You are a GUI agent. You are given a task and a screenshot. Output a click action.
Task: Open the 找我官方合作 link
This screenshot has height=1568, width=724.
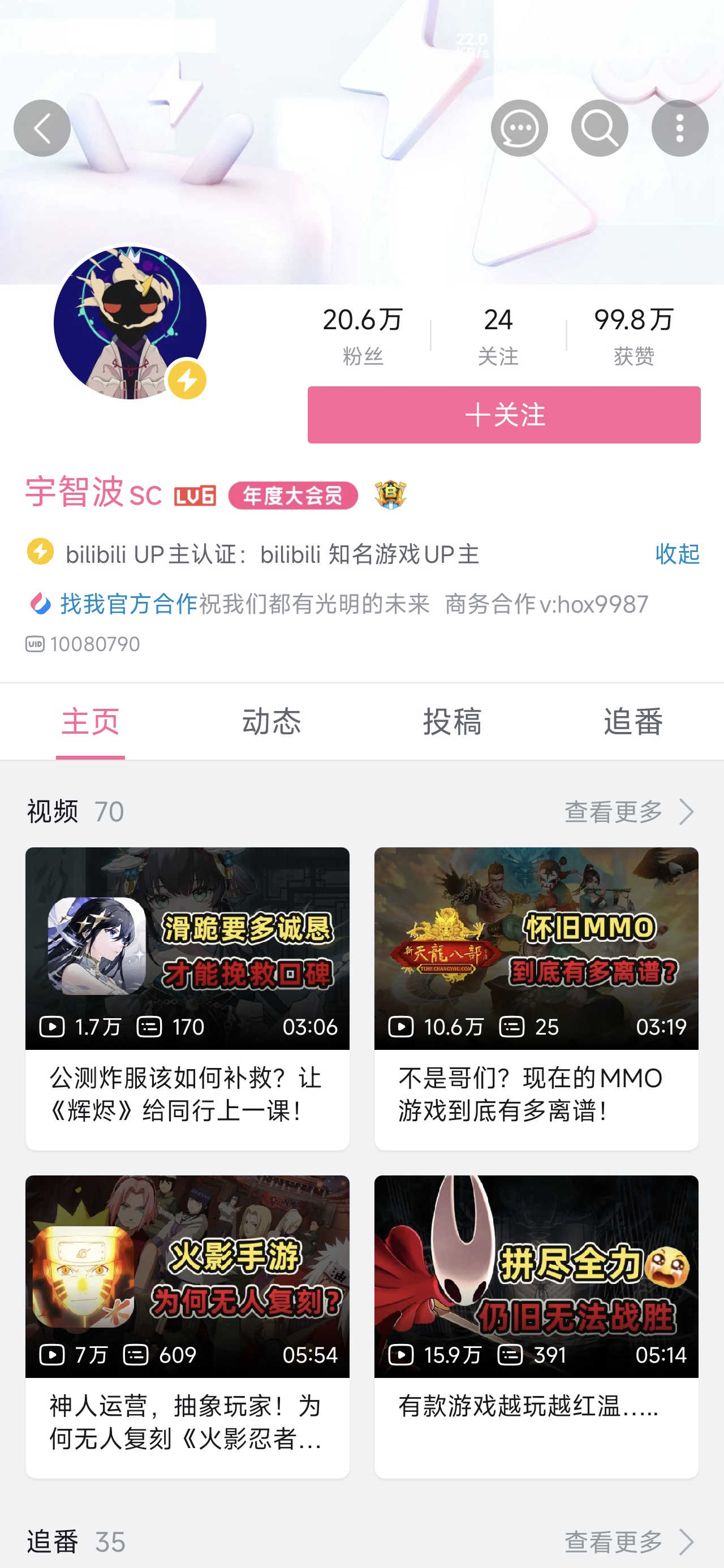coord(128,605)
